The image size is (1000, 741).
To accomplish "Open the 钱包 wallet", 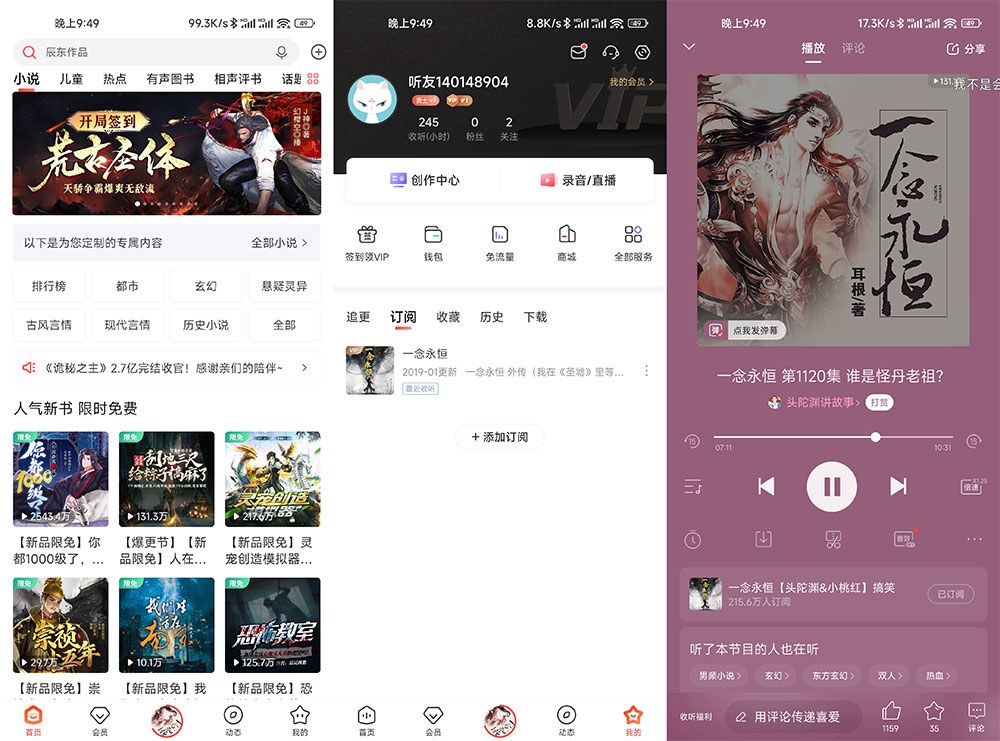I will tap(433, 243).
